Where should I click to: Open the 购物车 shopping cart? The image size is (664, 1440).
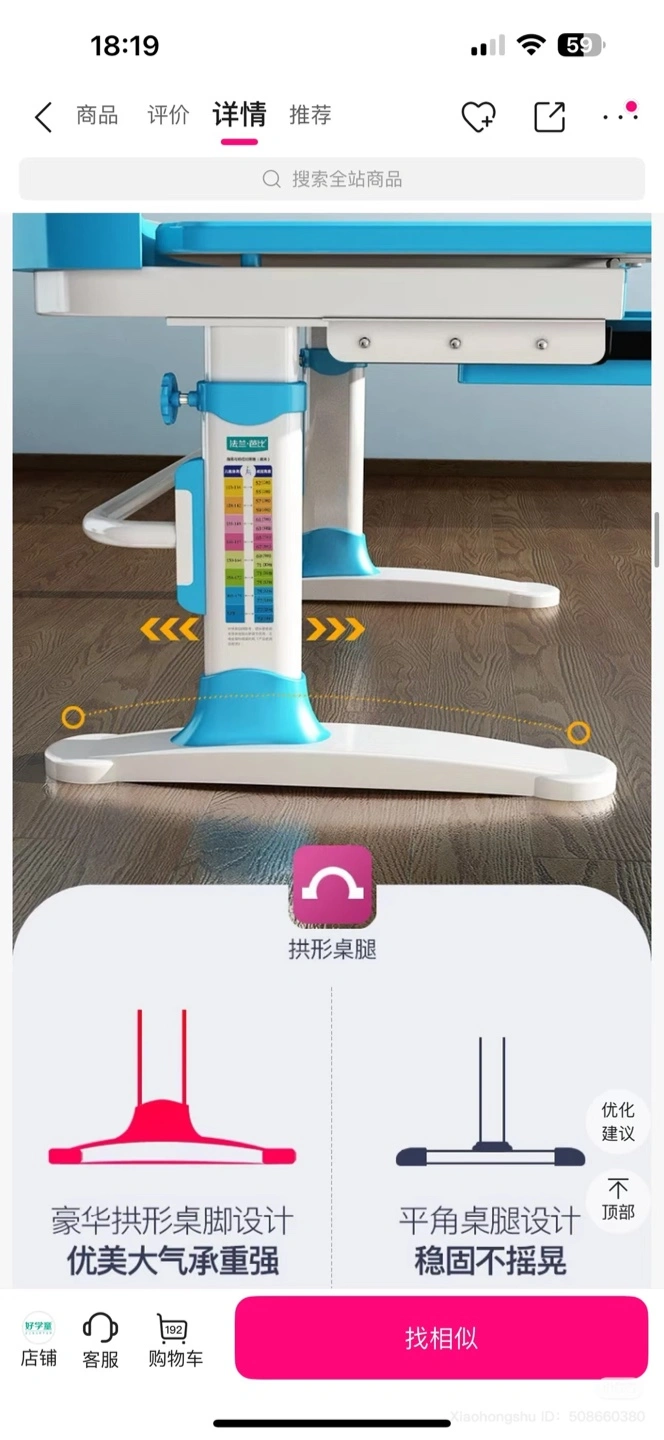point(175,1340)
